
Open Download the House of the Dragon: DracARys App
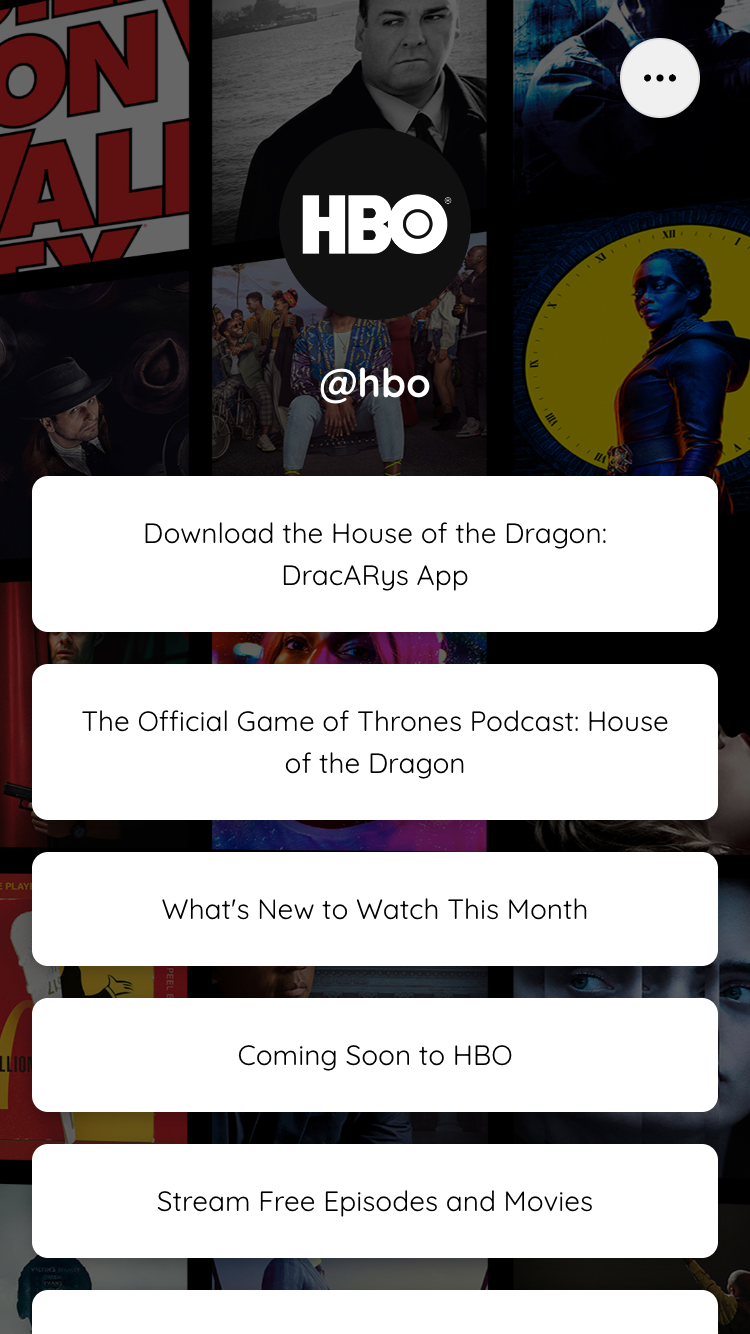(375, 554)
